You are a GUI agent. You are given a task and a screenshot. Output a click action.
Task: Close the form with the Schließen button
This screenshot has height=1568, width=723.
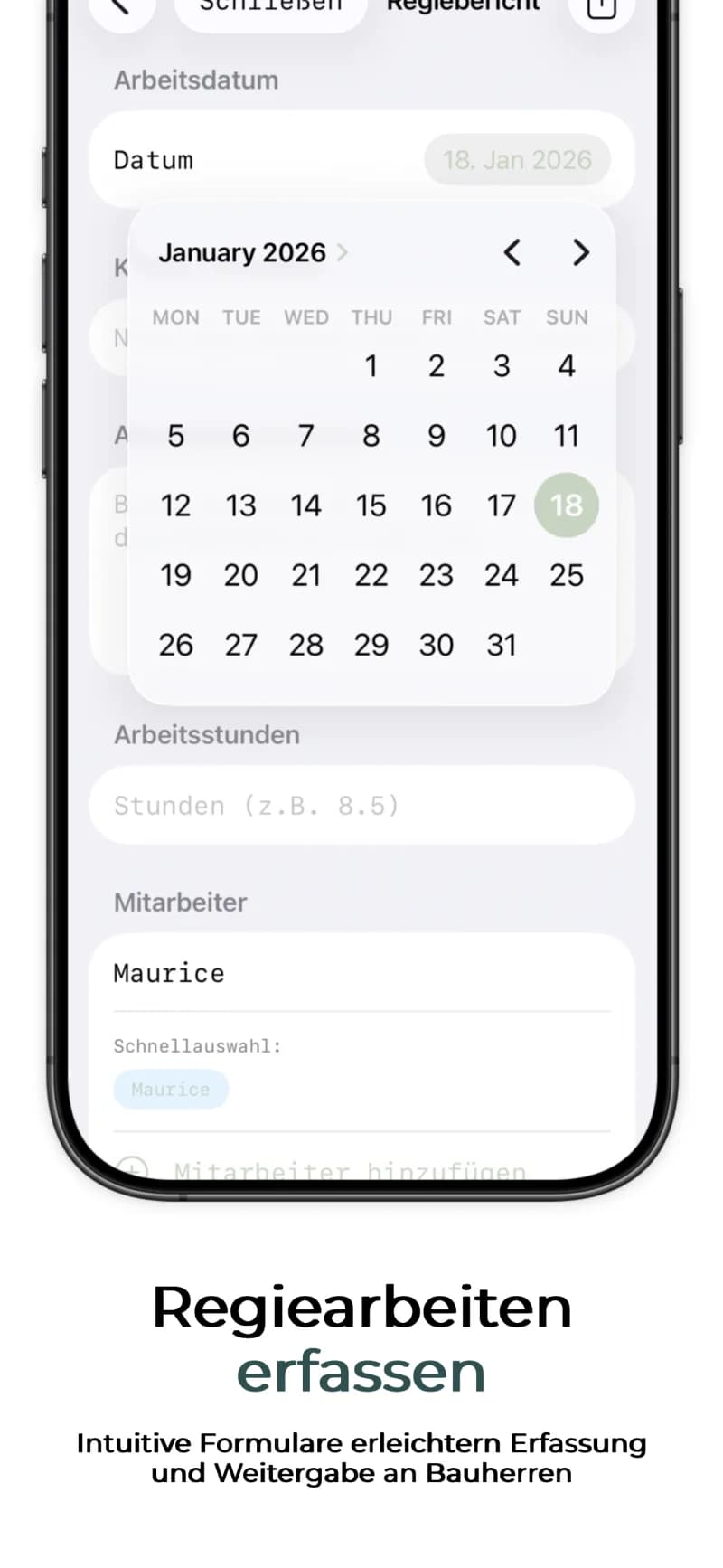(268, 5)
